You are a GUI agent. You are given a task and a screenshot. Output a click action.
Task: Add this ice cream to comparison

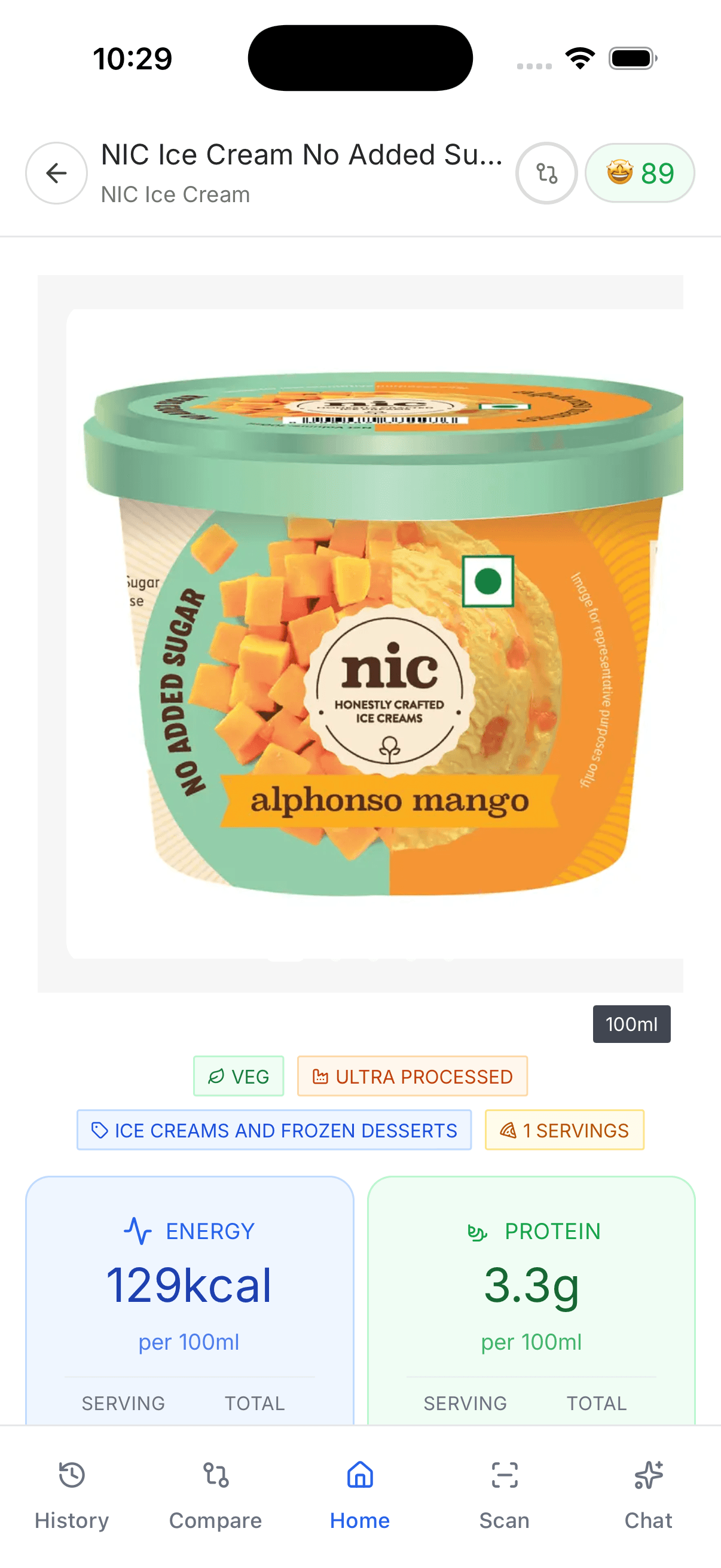click(x=546, y=173)
